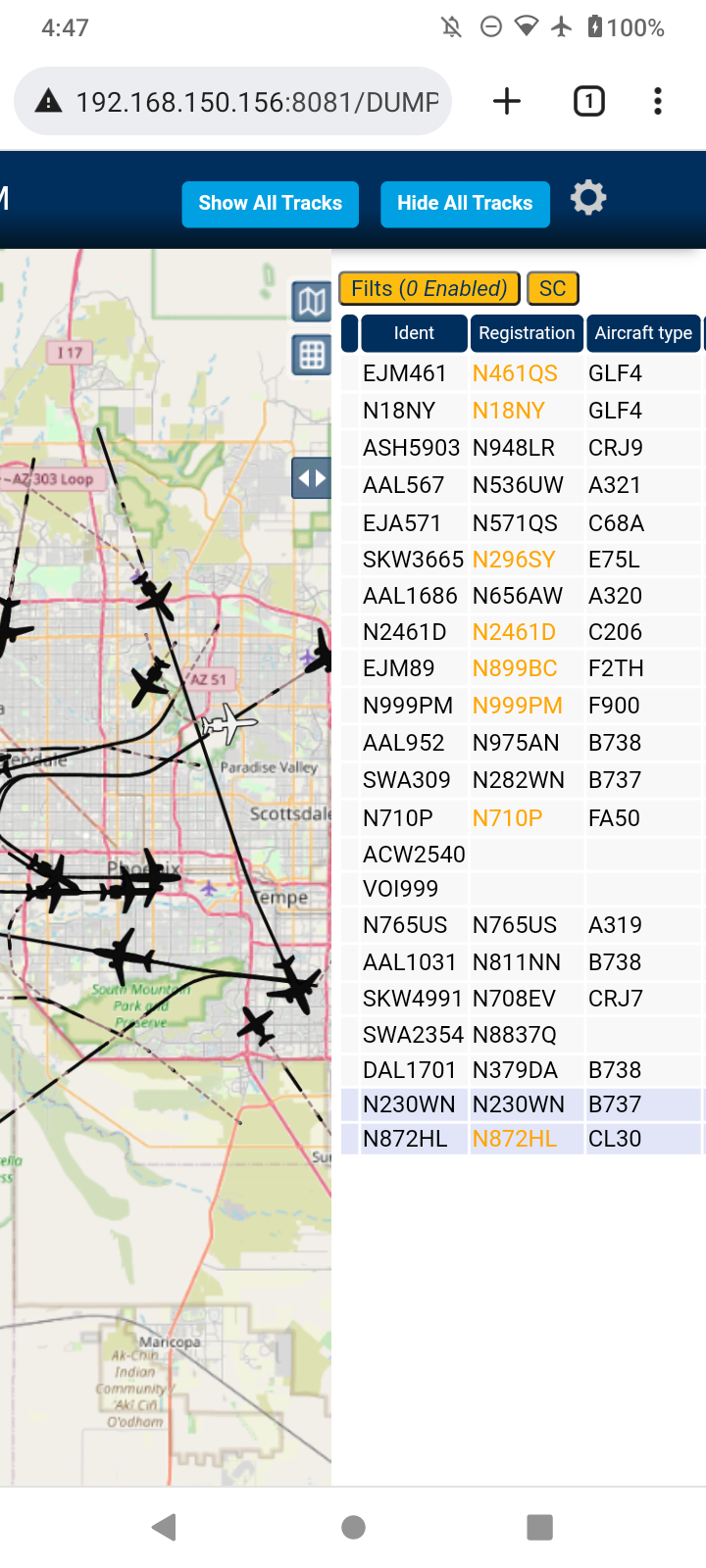
Task: Open the browser tab switcher
Action: coord(589,101)
